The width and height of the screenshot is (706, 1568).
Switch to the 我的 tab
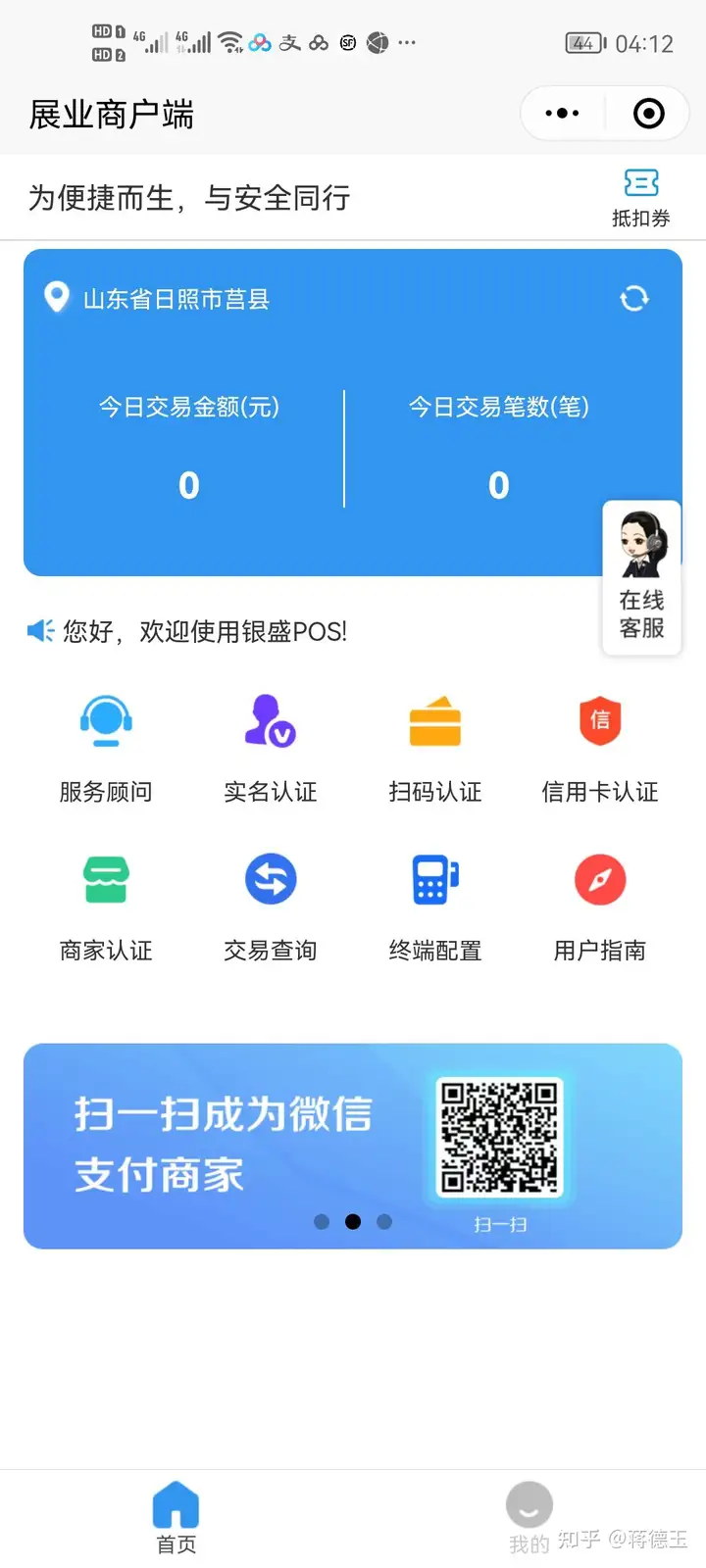(x=529, y=1517)
